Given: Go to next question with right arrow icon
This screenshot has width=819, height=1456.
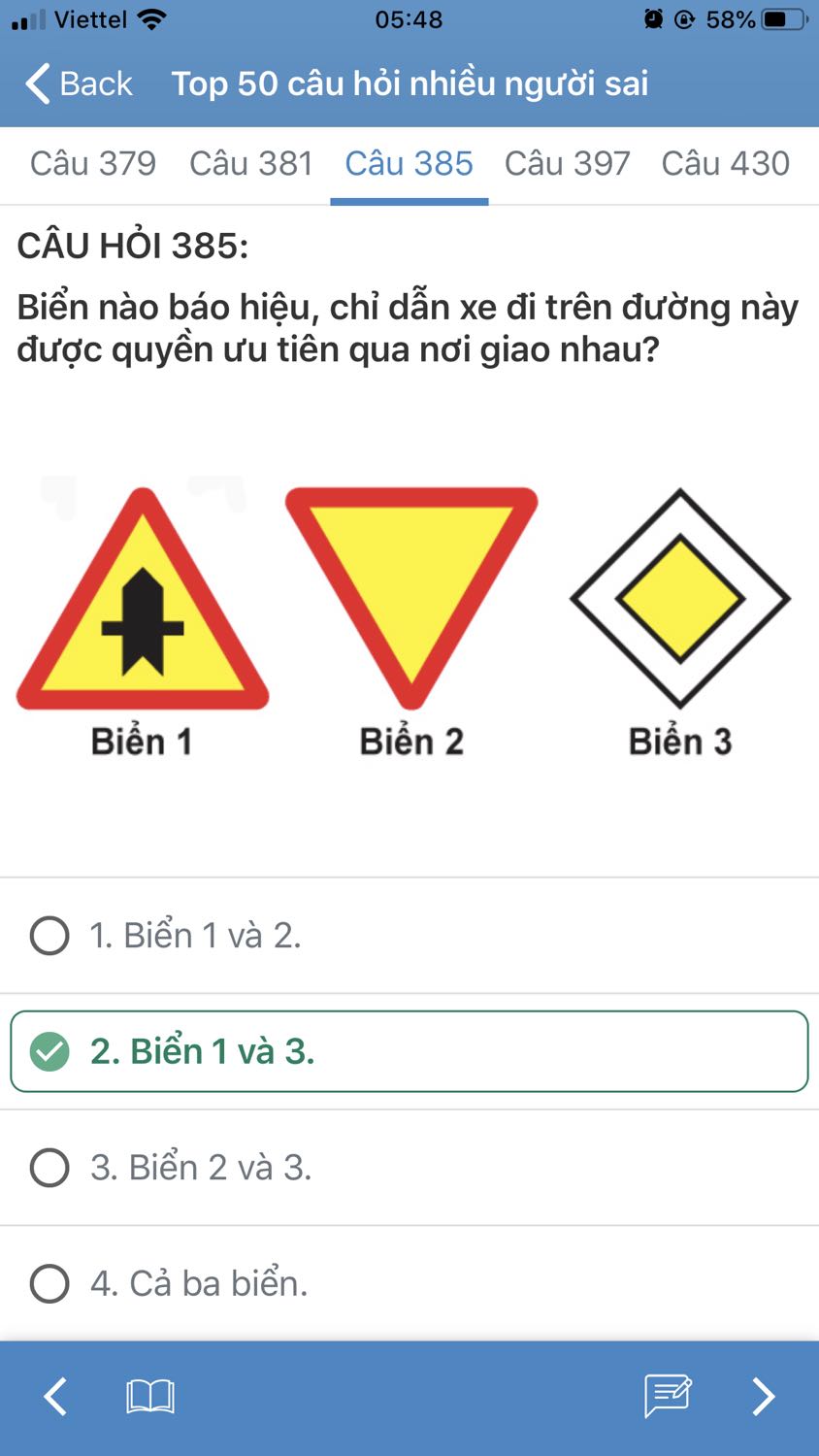Looking at the screenshot, I should pos(764,1396).
